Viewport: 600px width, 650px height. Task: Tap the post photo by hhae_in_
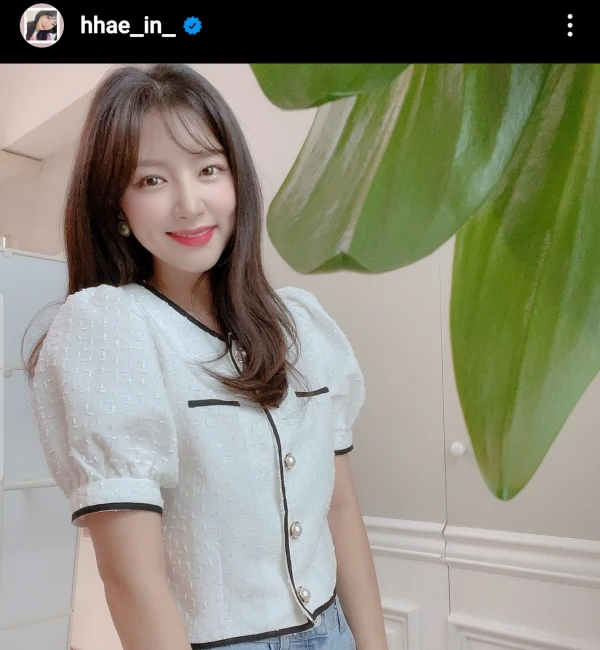pyautogui.click(x=300, y=357)
